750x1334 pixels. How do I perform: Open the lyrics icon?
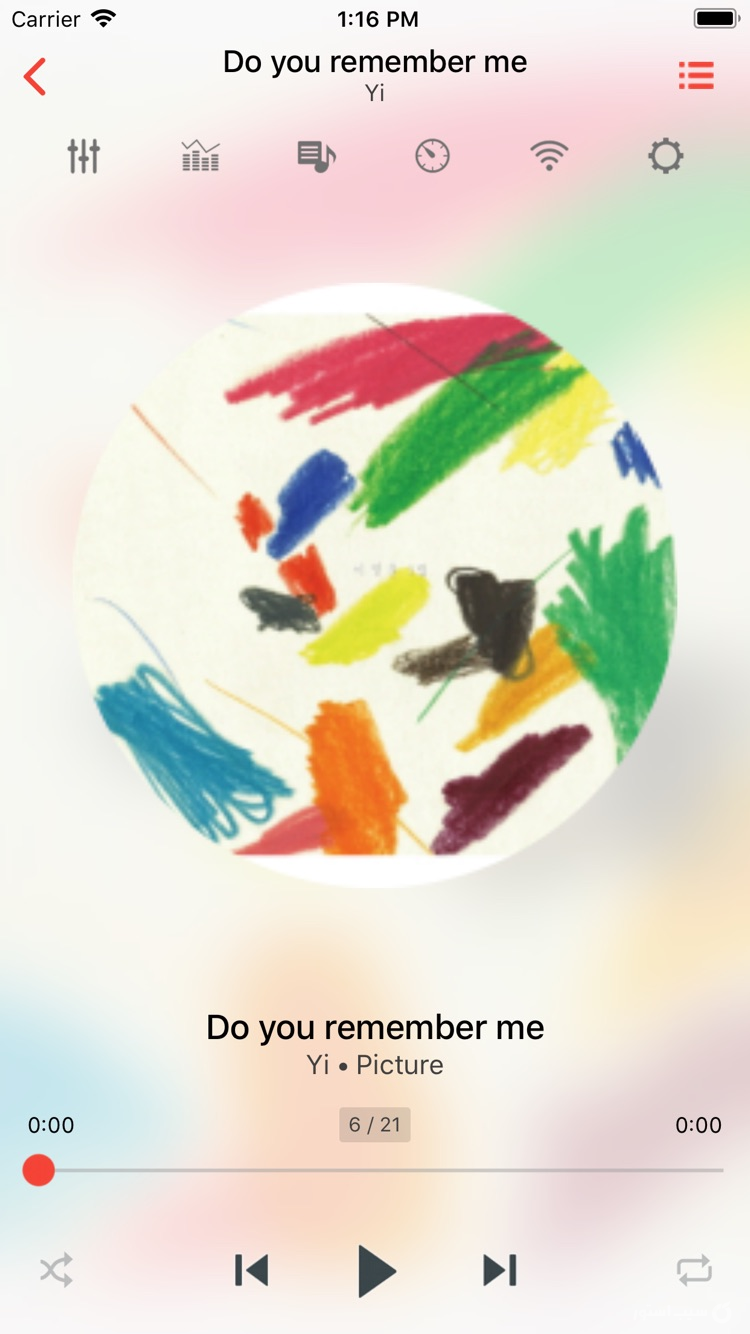[x=316, y=156]
